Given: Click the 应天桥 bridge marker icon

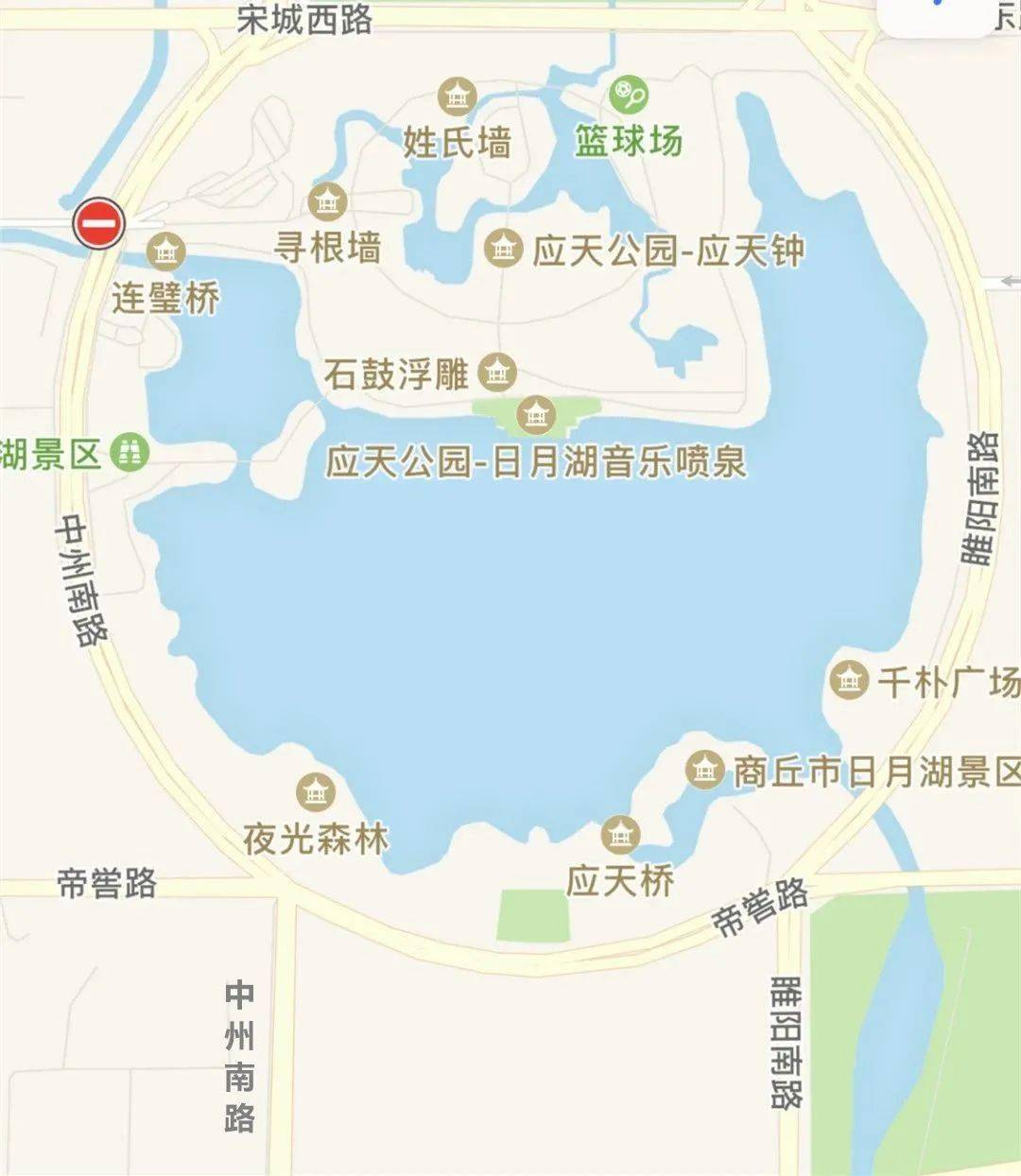Looking at the screenshot, I should coord(623,836).
